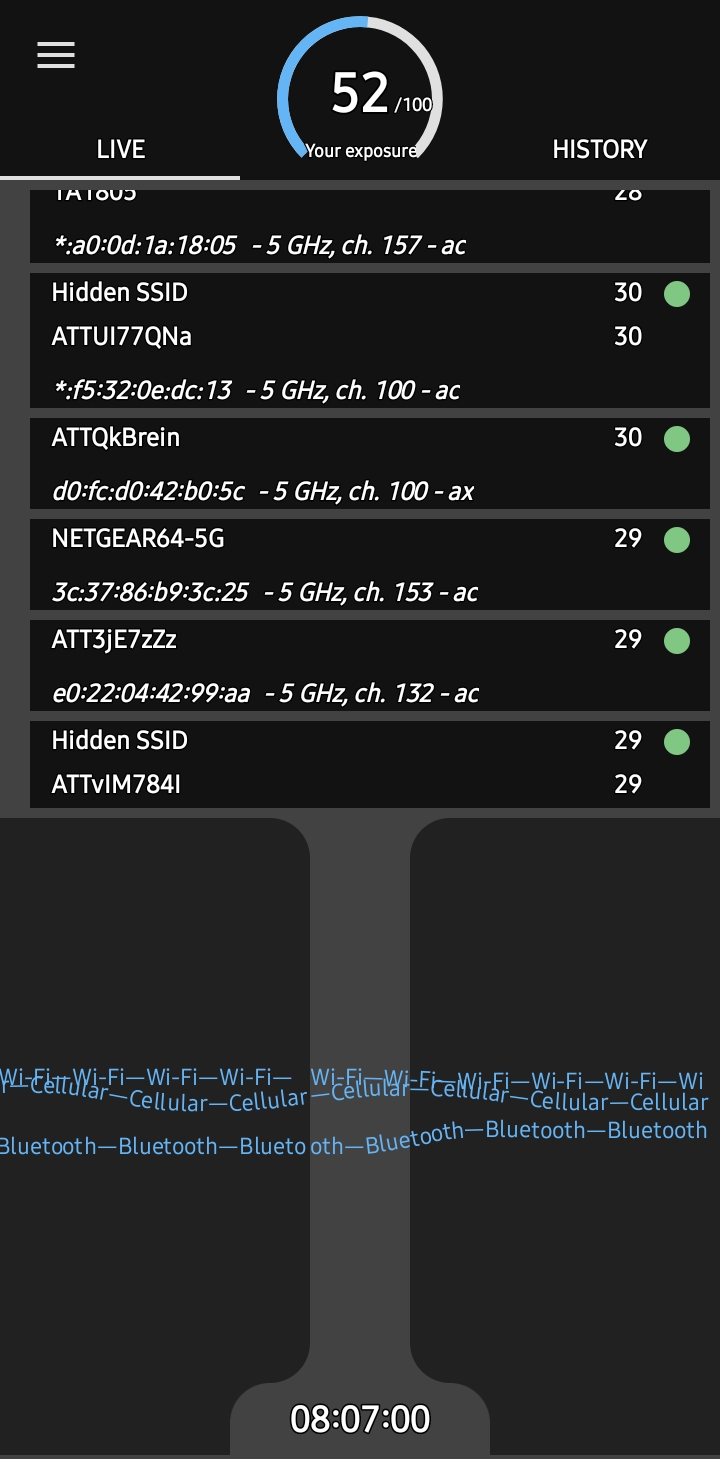The width and height of the screenshot is (720, 1459).
Task: Select the LIVE tab
Action: tap(120, 150)
